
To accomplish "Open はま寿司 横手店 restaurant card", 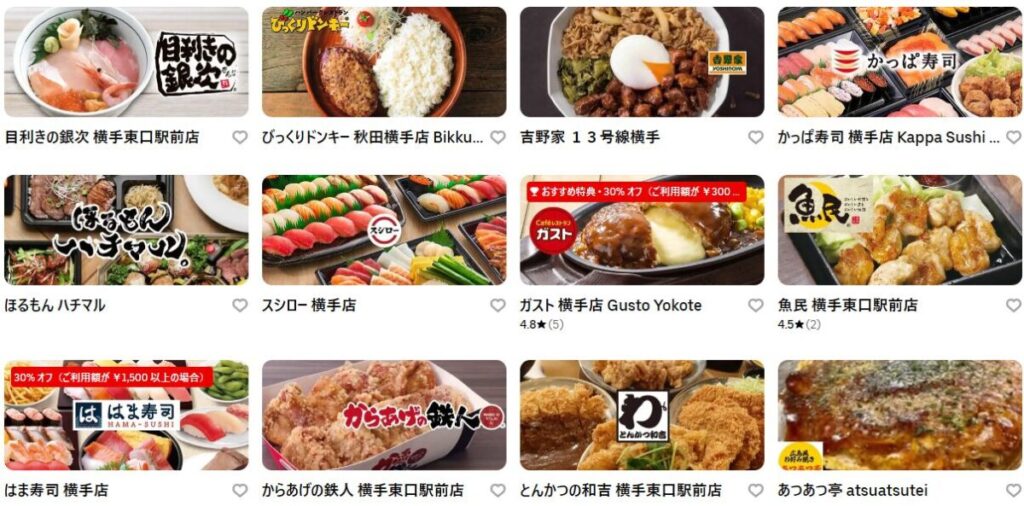I will (x=126, y=415).
